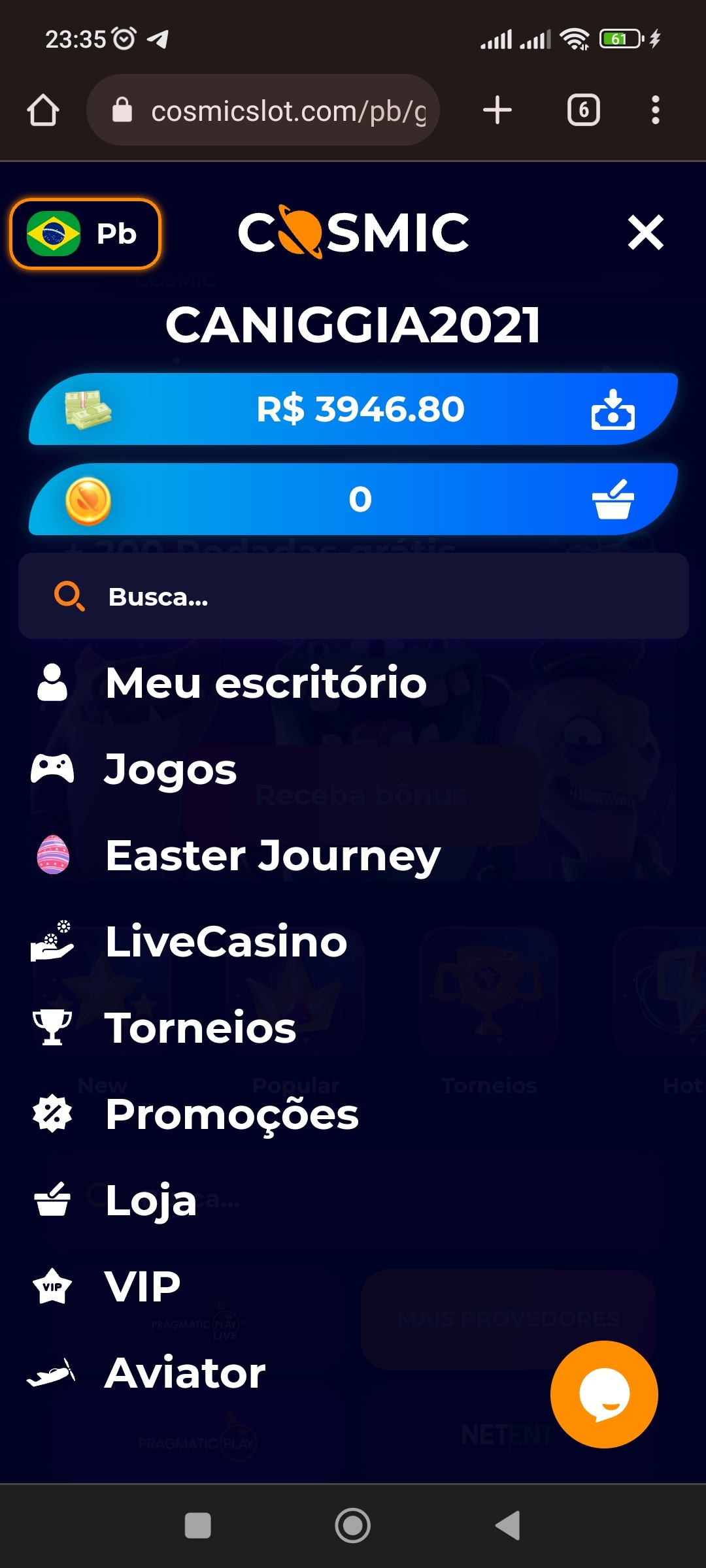Open the shop basket icon beside coins

coord(613,500)
